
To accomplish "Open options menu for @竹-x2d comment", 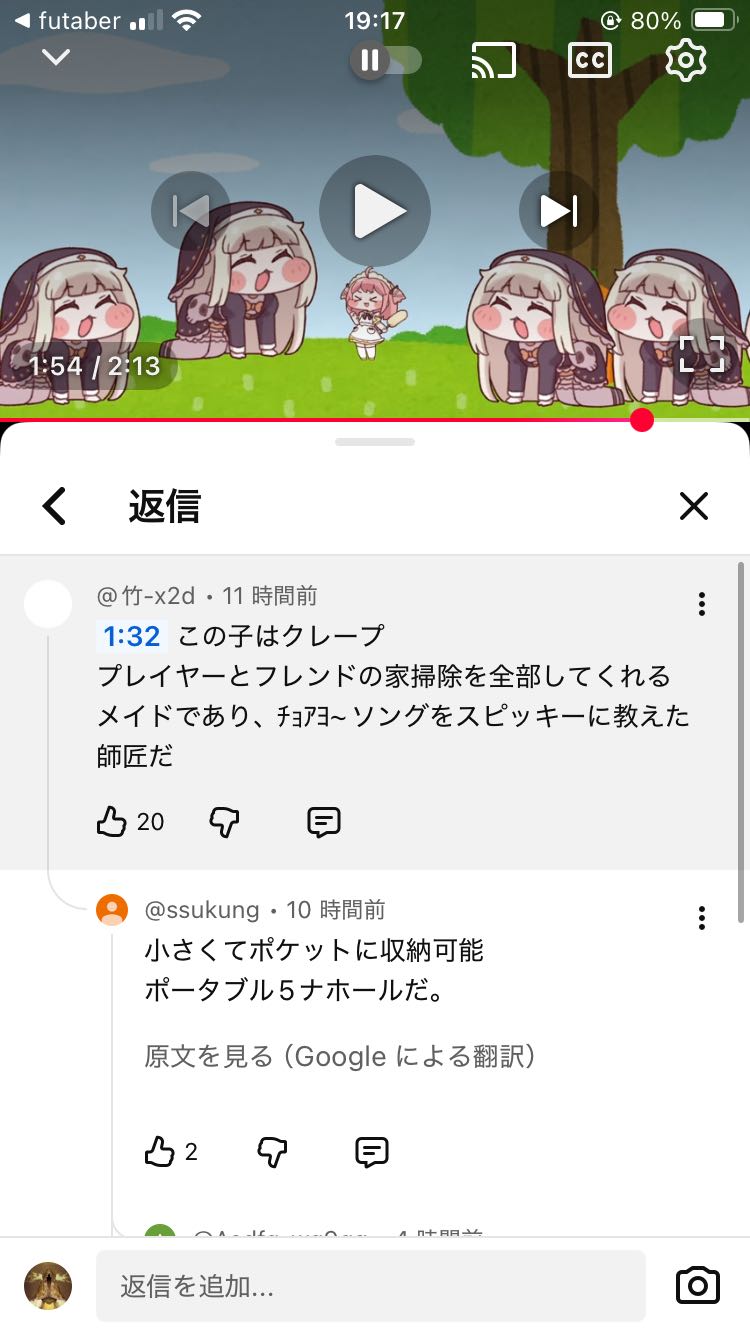I will tap(702, 604).
